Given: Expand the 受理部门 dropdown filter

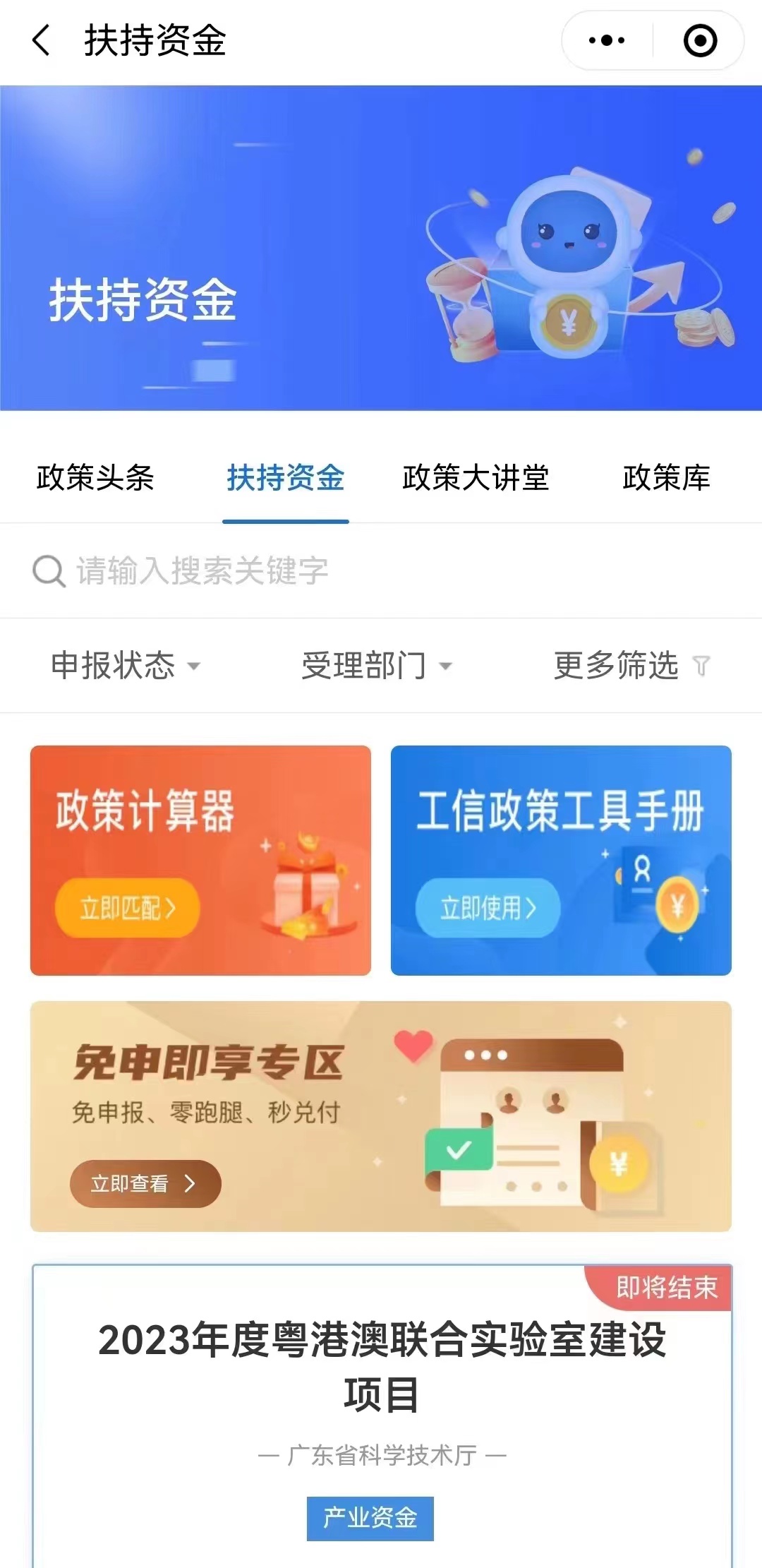Looking at the screenshot, I should point(376,665).
